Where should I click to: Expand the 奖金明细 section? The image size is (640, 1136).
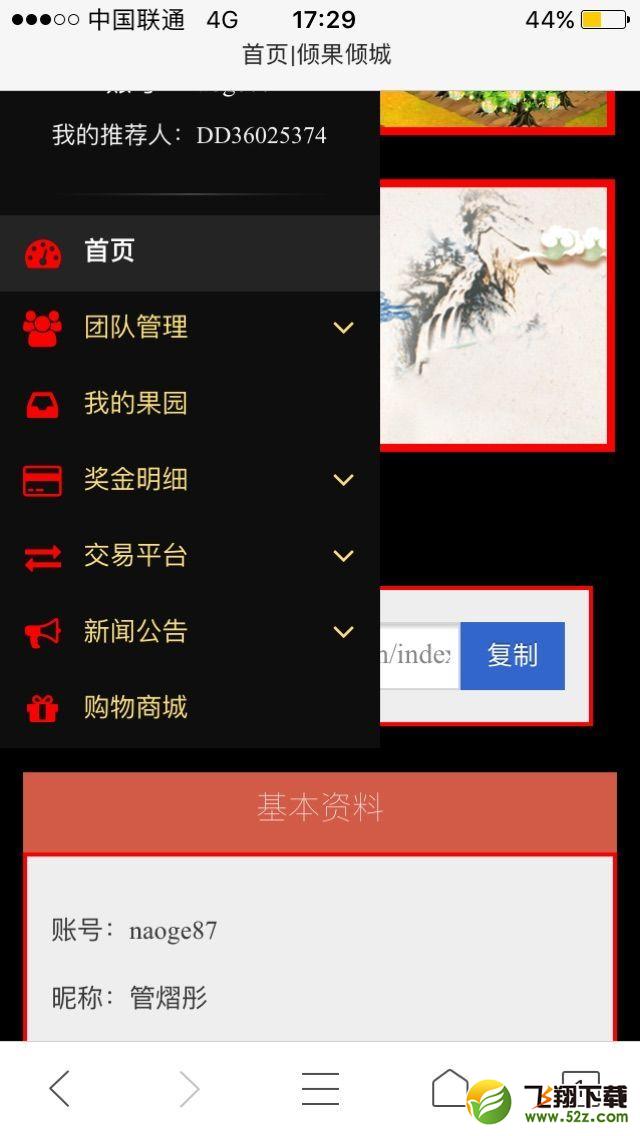click(189, 480)
